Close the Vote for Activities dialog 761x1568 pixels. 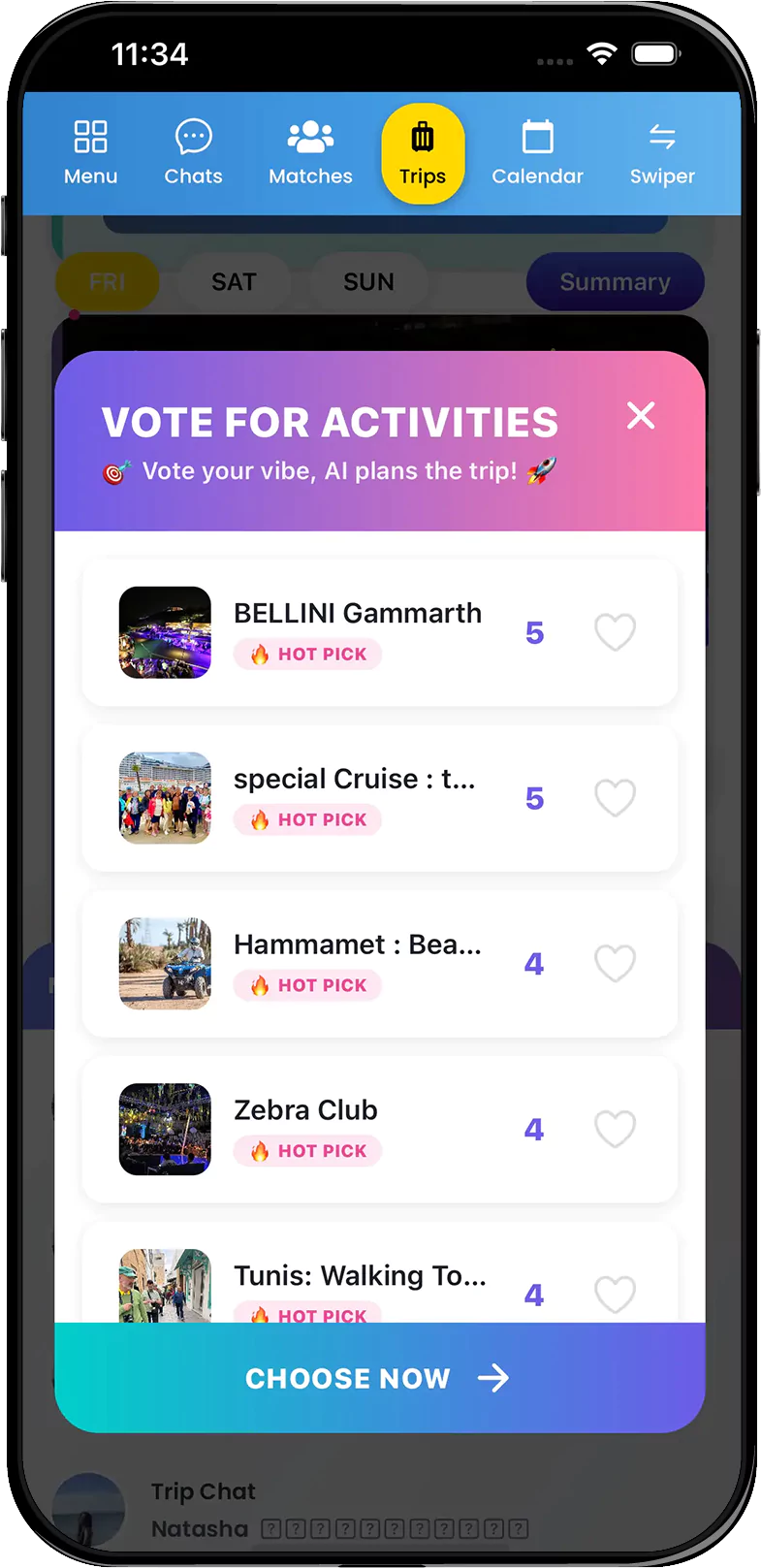coord(641,415)
